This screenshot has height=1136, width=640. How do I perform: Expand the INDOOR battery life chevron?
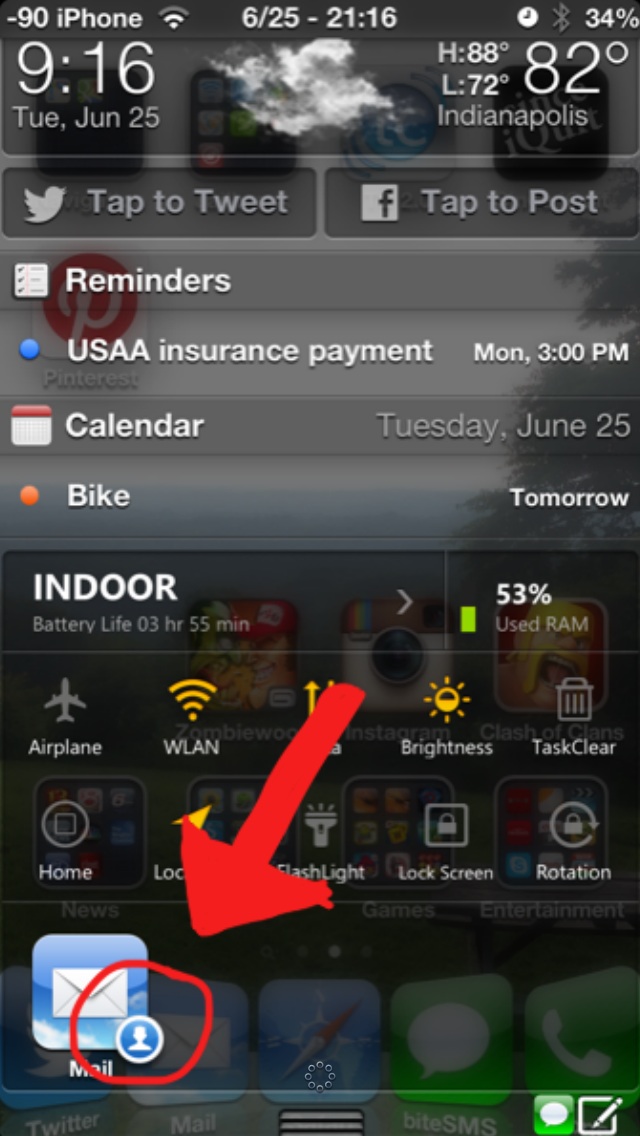click(404, 602)
